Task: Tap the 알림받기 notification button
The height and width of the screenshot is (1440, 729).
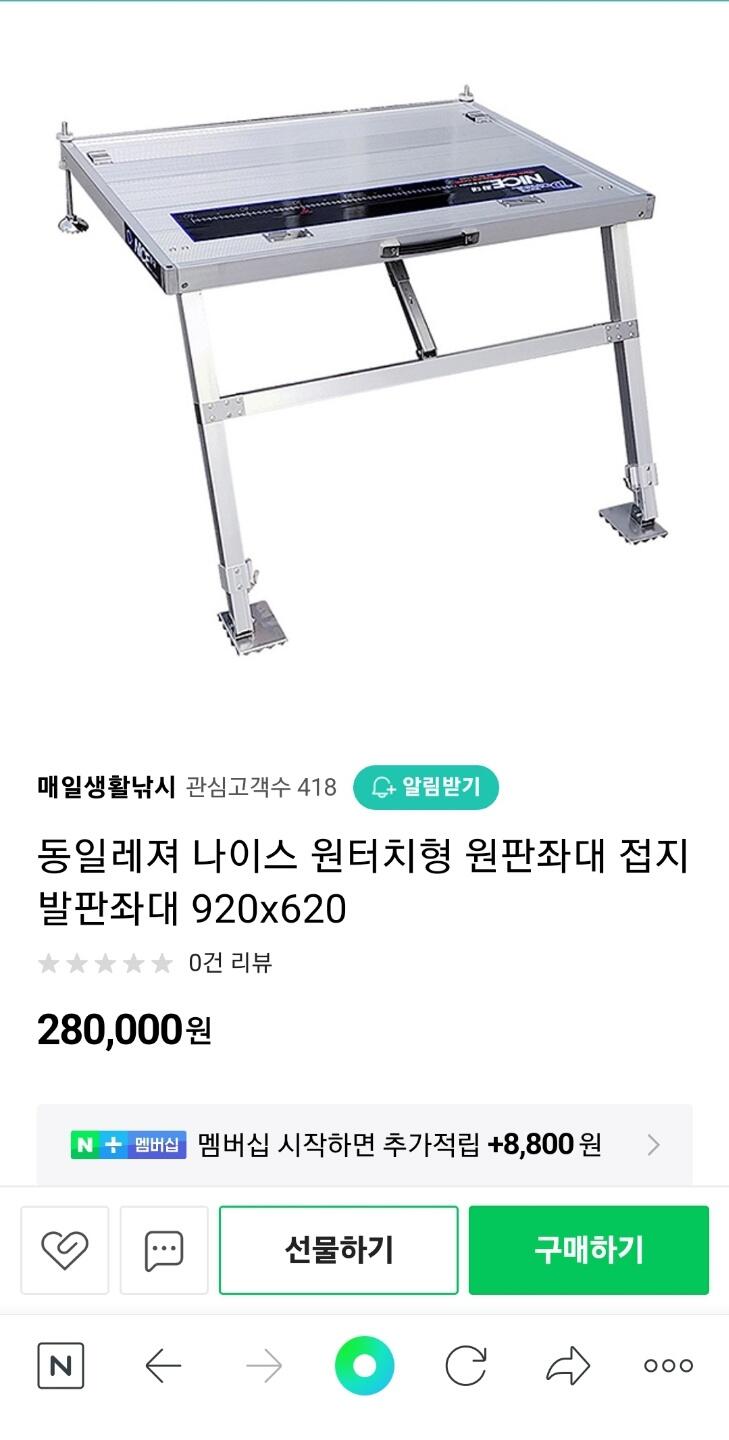Action: (x=425, y=787)
